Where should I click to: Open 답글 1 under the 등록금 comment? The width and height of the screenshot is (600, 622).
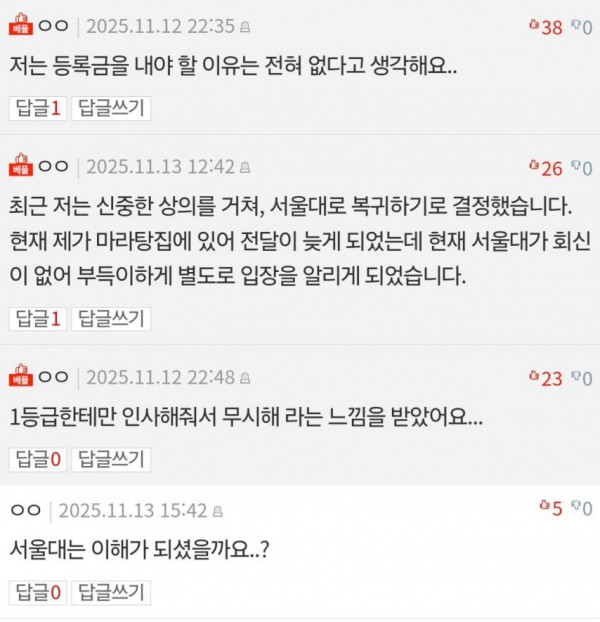click(37, 108)
